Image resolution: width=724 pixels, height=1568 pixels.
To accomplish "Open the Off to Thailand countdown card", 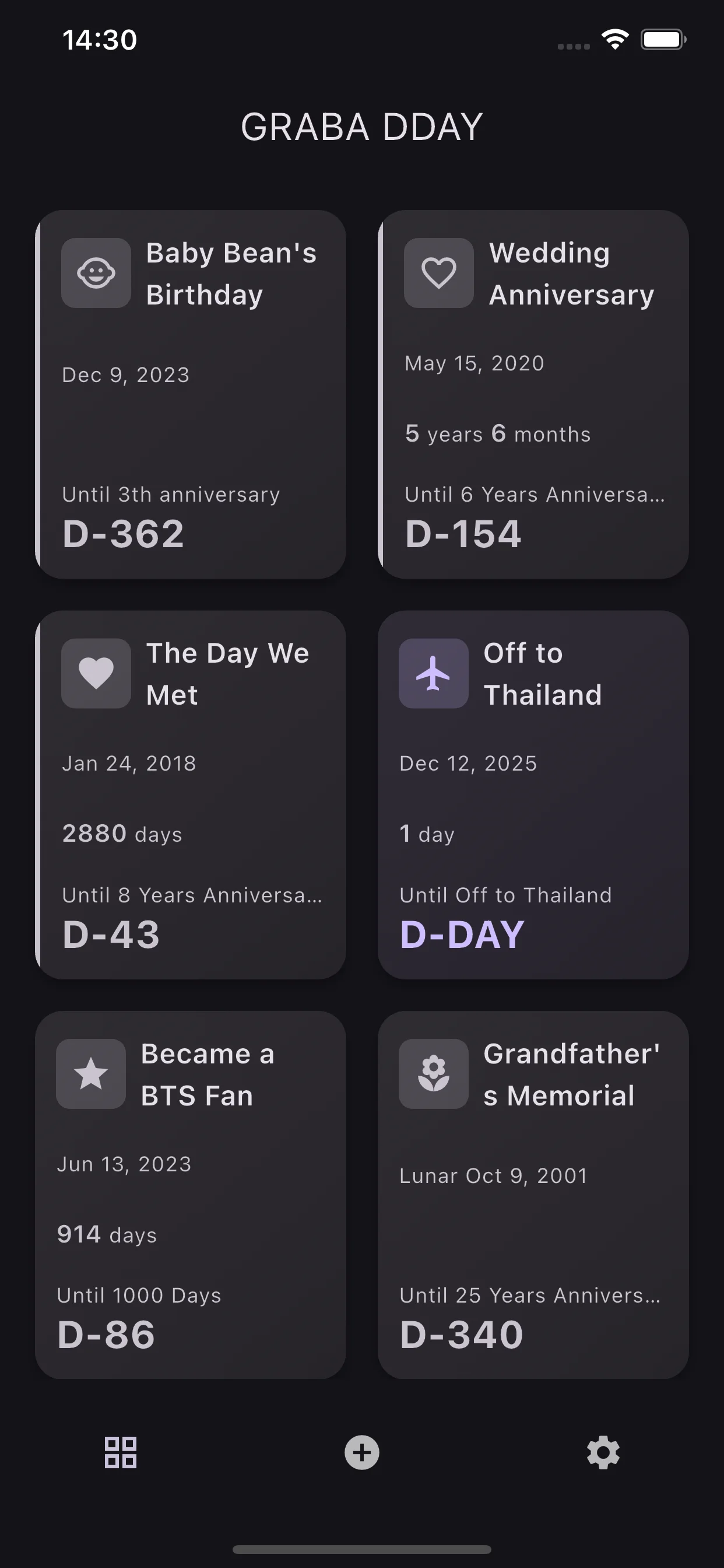I will (x=533, y=794).
